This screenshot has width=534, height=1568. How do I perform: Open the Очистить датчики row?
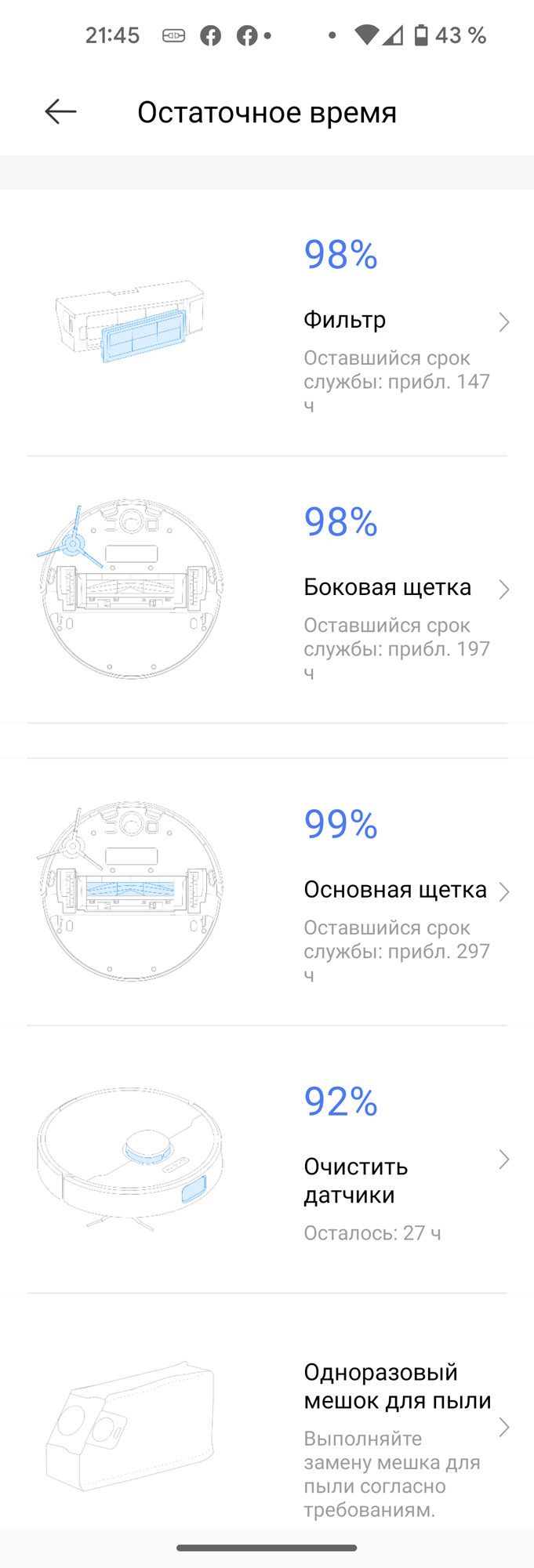(x=357, y=1180)
